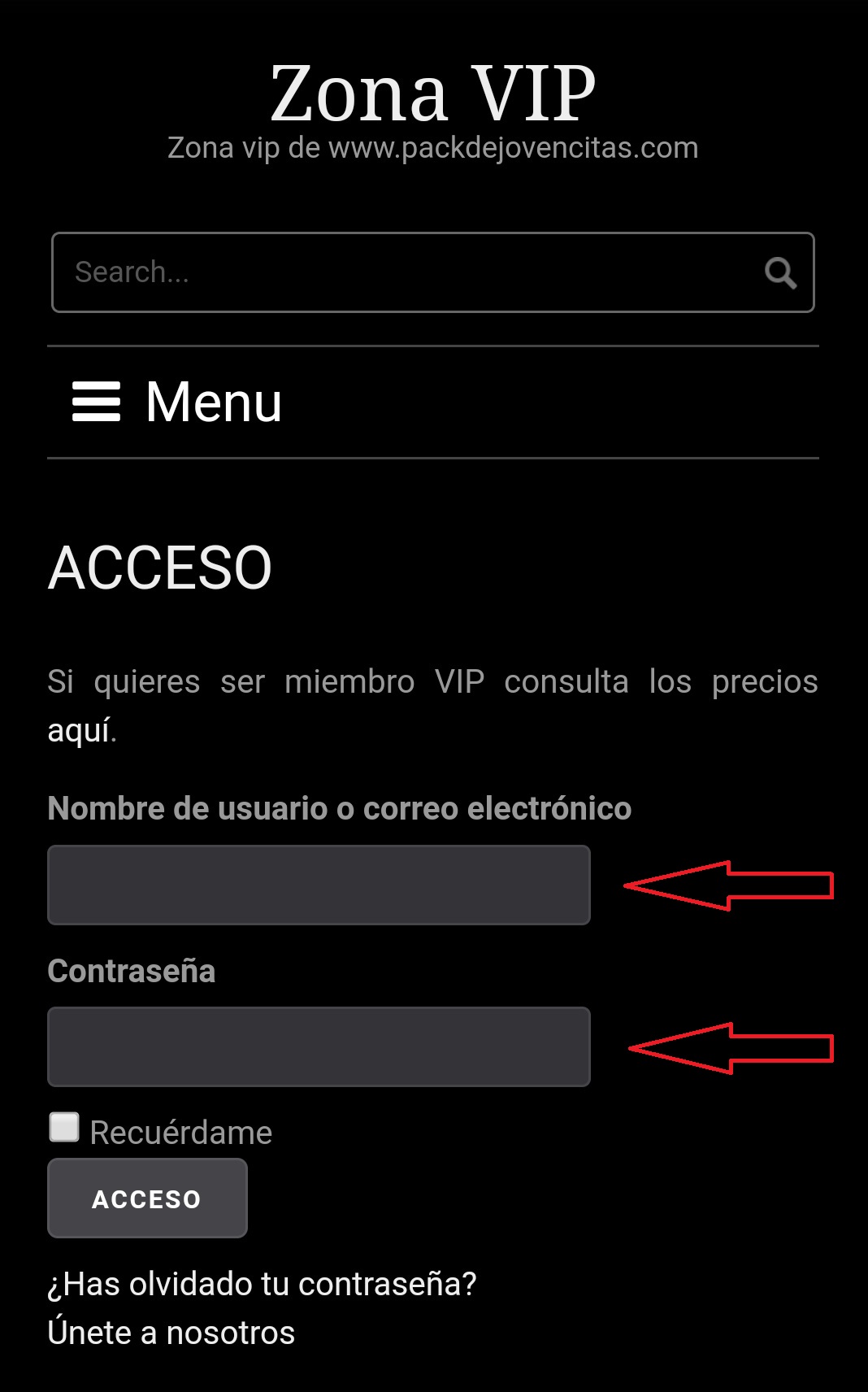Tap the Search text field
This screenshot has height=1392, width=868.
coord(406,272)
